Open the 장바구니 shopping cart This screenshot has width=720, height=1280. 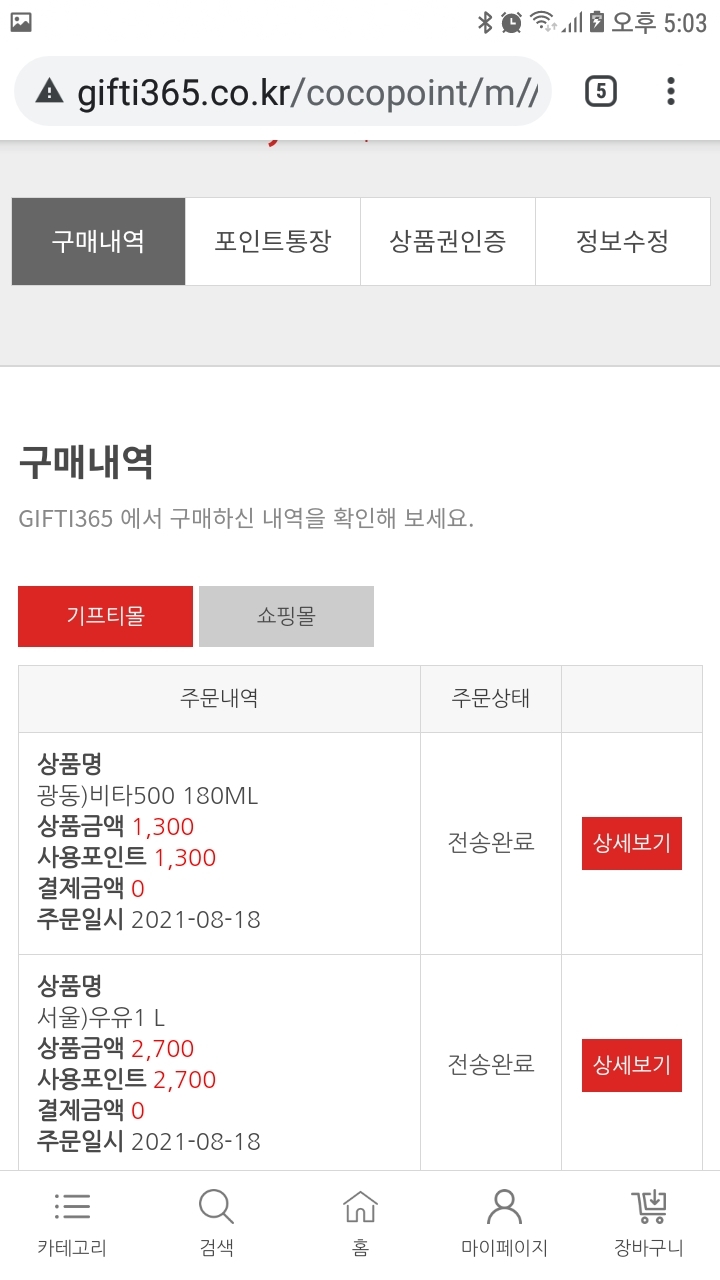click(649, 1224)
